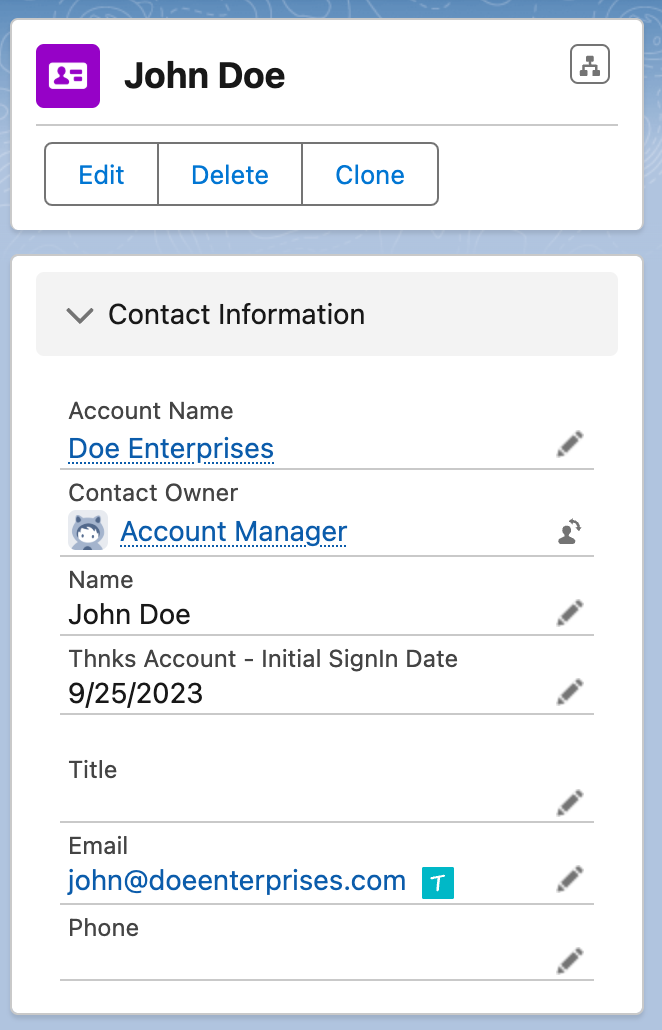Edit the Account Name field
The image size is (662, 1030).
[570, 445]
